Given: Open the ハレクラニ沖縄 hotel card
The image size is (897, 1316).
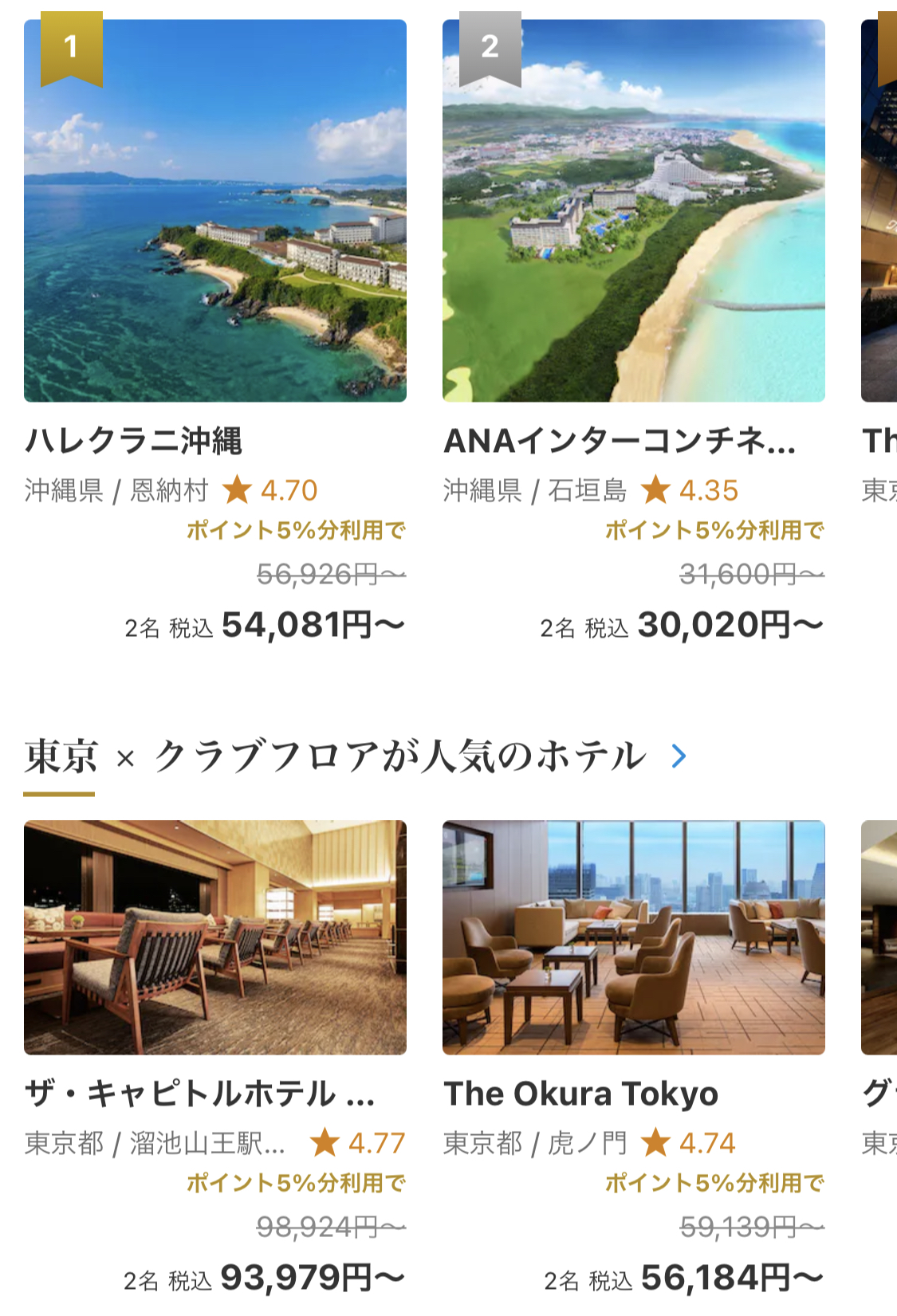Looking at the screenshot, I should pos(215,211).
